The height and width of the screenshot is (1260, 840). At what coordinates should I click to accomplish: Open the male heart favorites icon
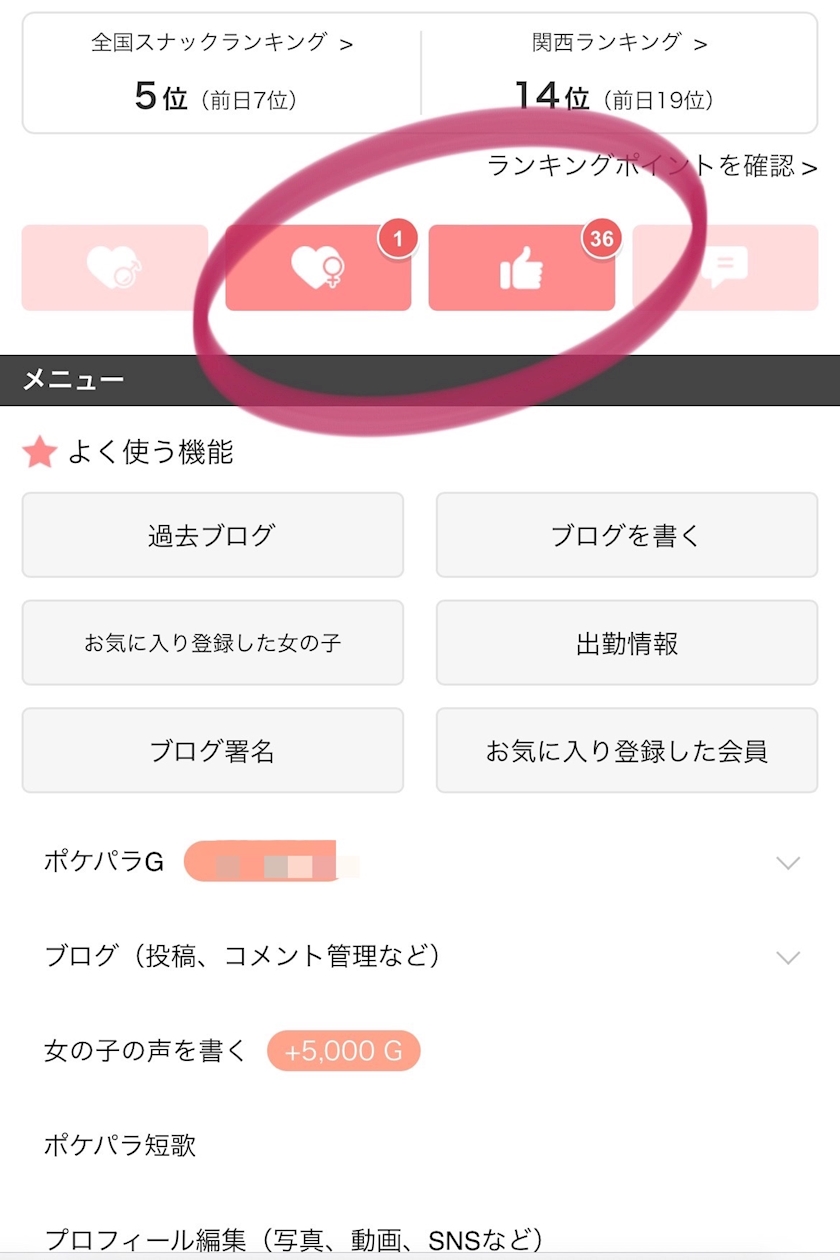point(115,268)
